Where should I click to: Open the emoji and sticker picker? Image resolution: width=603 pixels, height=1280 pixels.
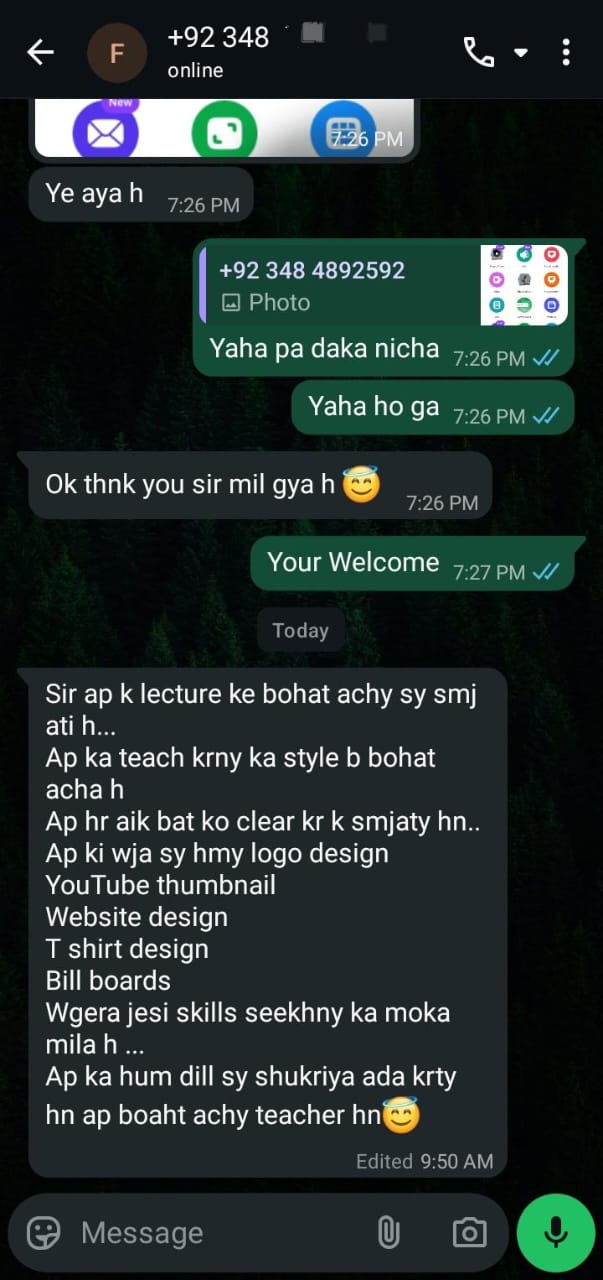[x=43, y=1233]
